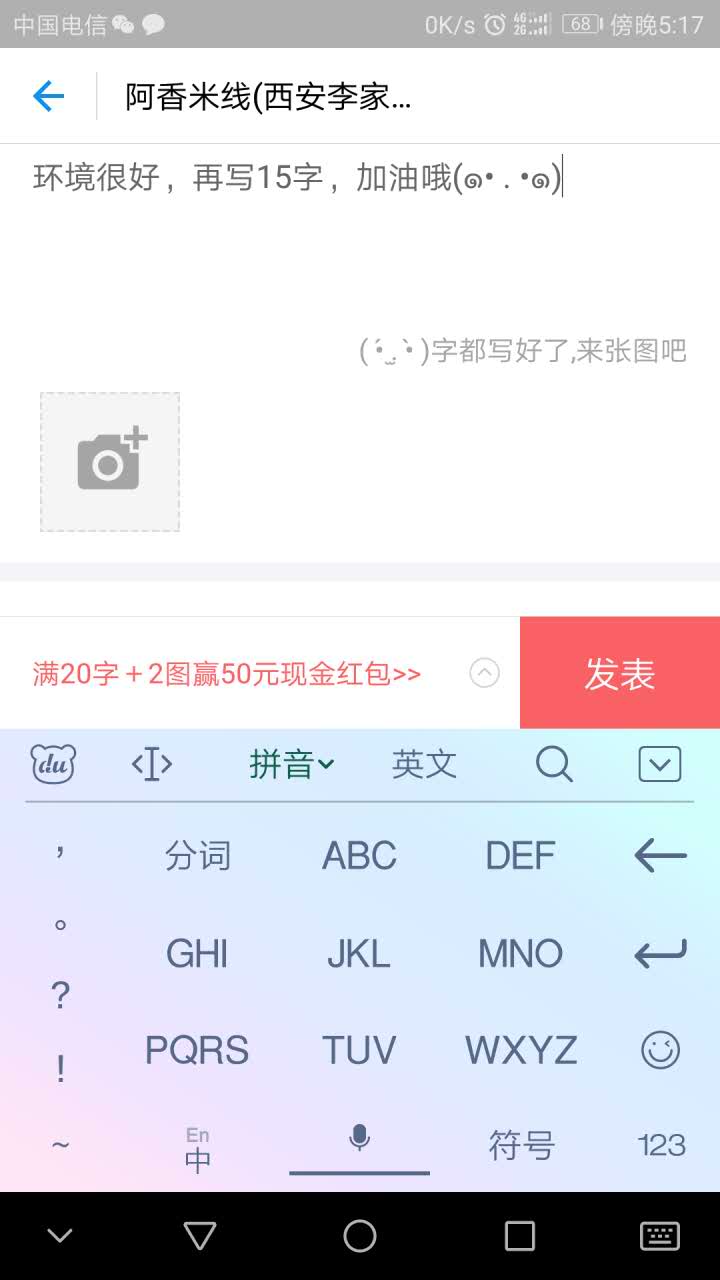Tap the 分词 key
This screenshot has height=1280, width=720.
point(198,856)
